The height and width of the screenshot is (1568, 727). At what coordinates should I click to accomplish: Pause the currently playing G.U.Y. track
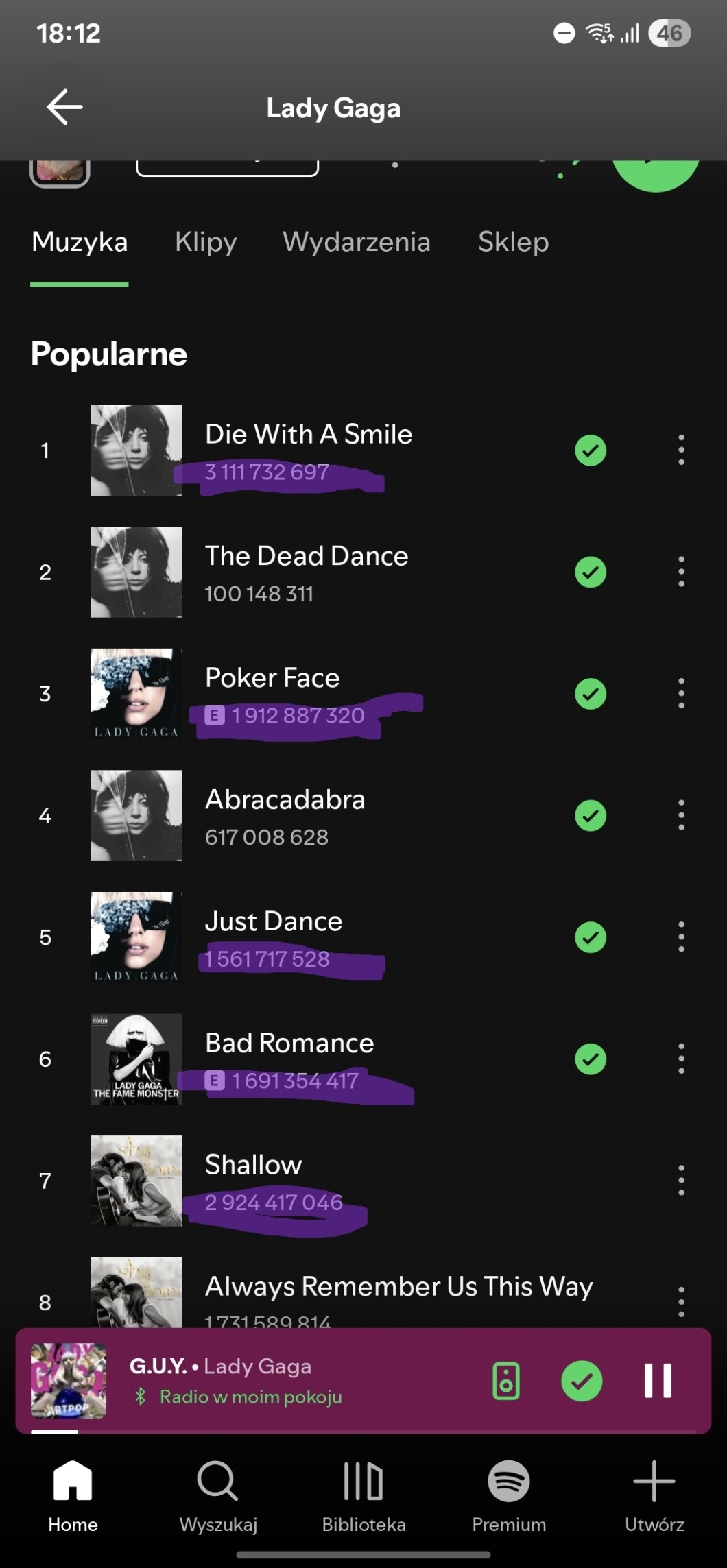pyautogui.click(x=657, y=1381)
